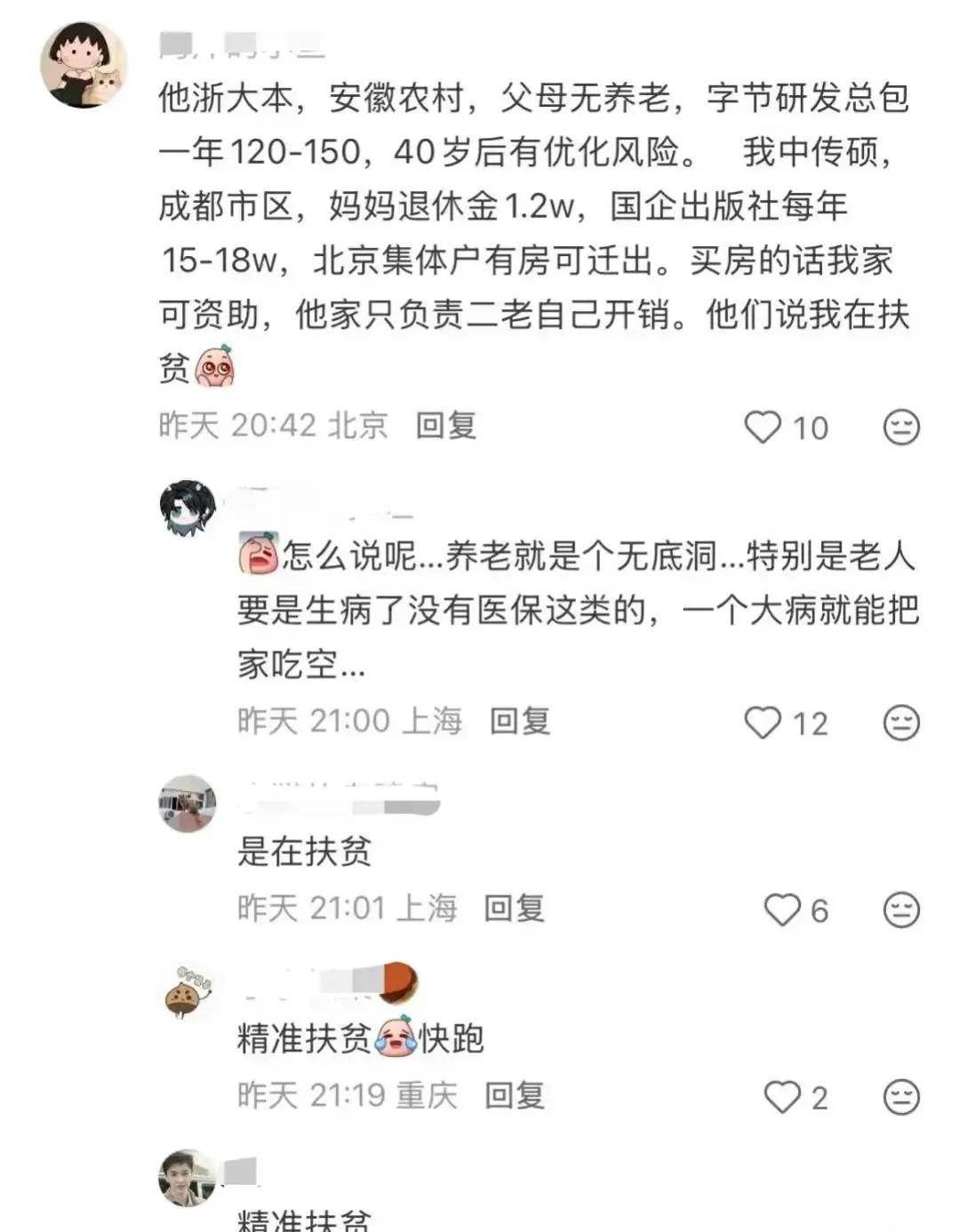Click the expressionless-face icon next to the 21:00 comment

click(x=900, y=724)
